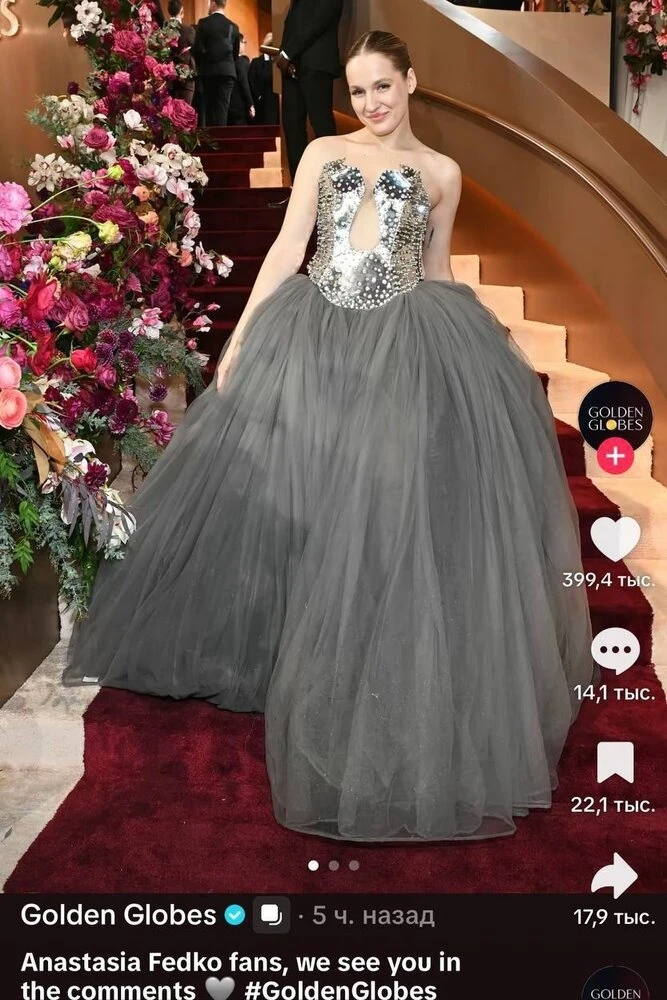Viewport: 667px width, 1000px height.
Task: Open the Golden Globes username link
Action: click(x=118, y=915)
